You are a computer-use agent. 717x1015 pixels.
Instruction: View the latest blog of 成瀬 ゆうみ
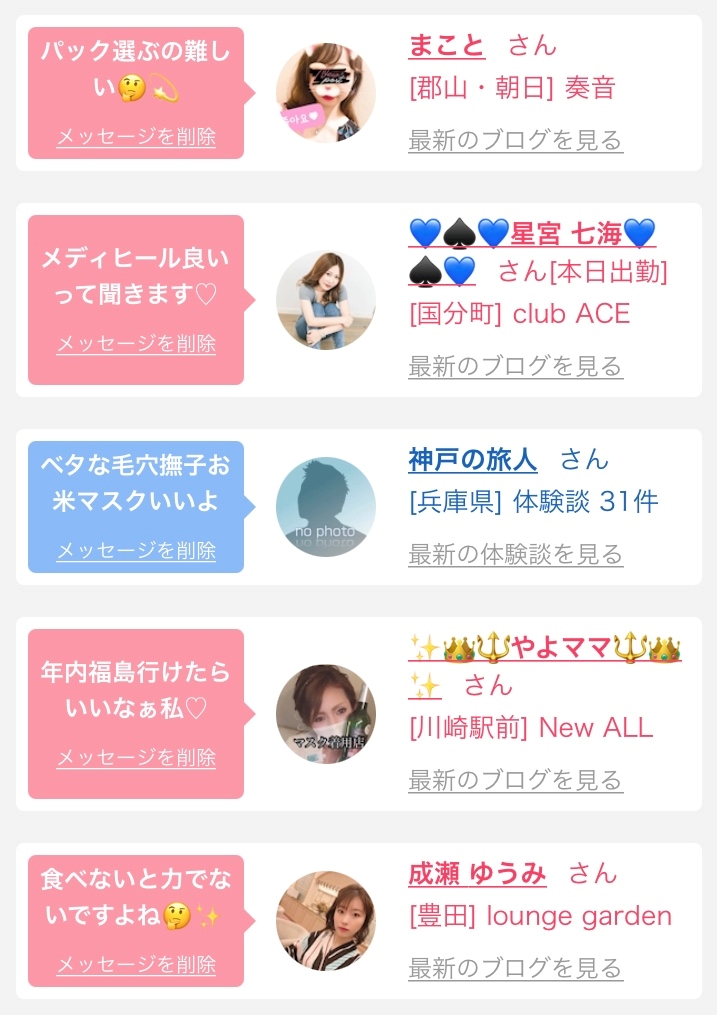pyautogui.click(x=515, y=968)
